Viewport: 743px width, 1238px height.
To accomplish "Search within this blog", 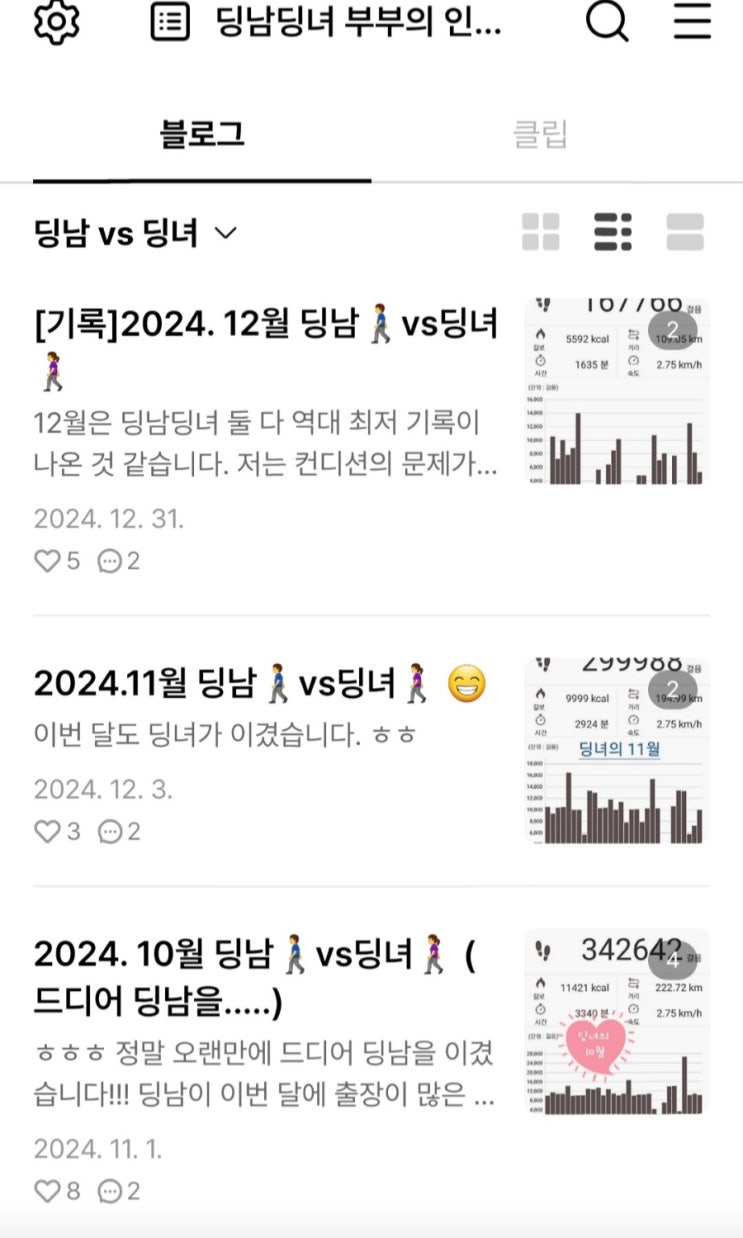I will pos(607,22).
